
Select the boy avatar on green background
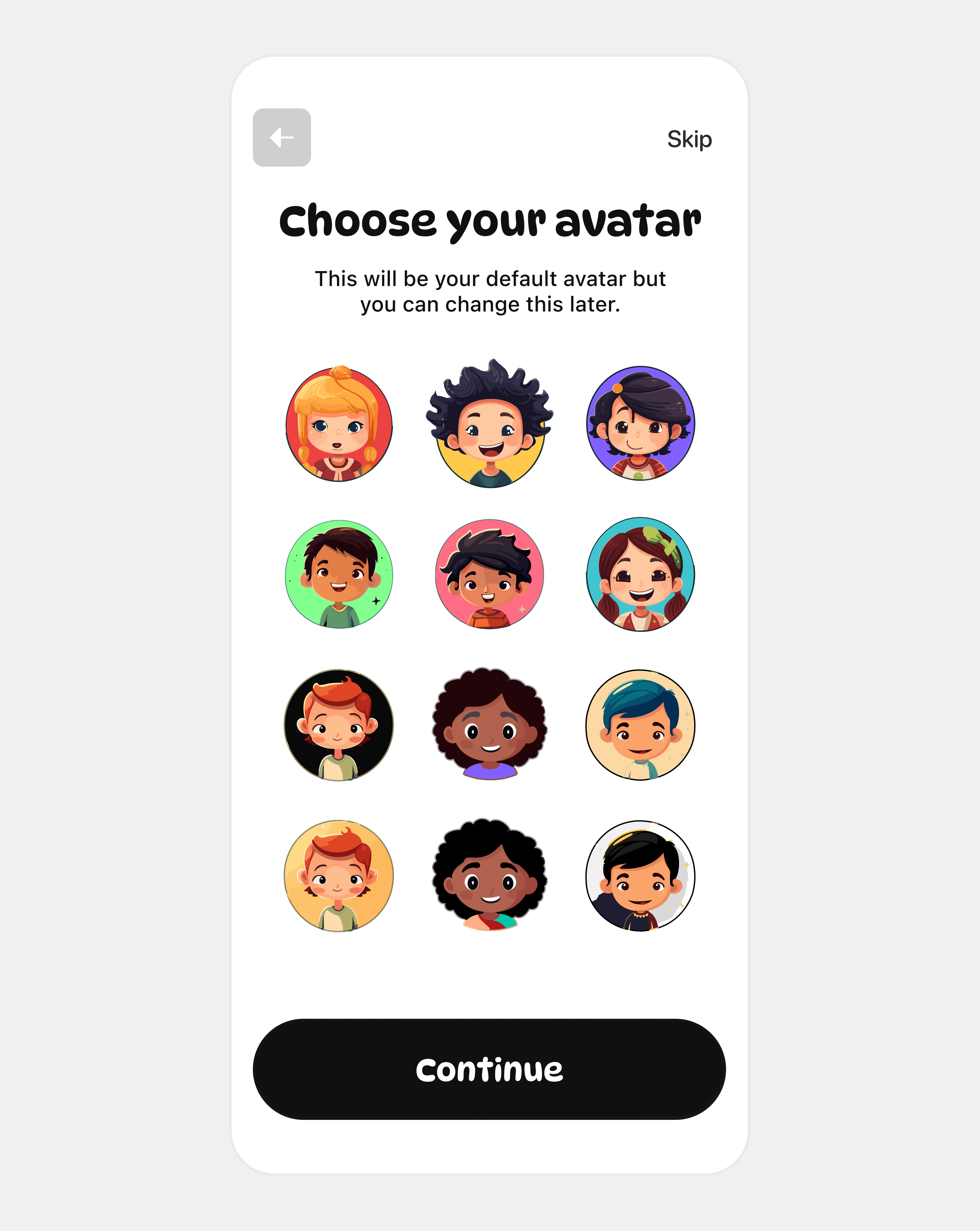tap(339, 575)
